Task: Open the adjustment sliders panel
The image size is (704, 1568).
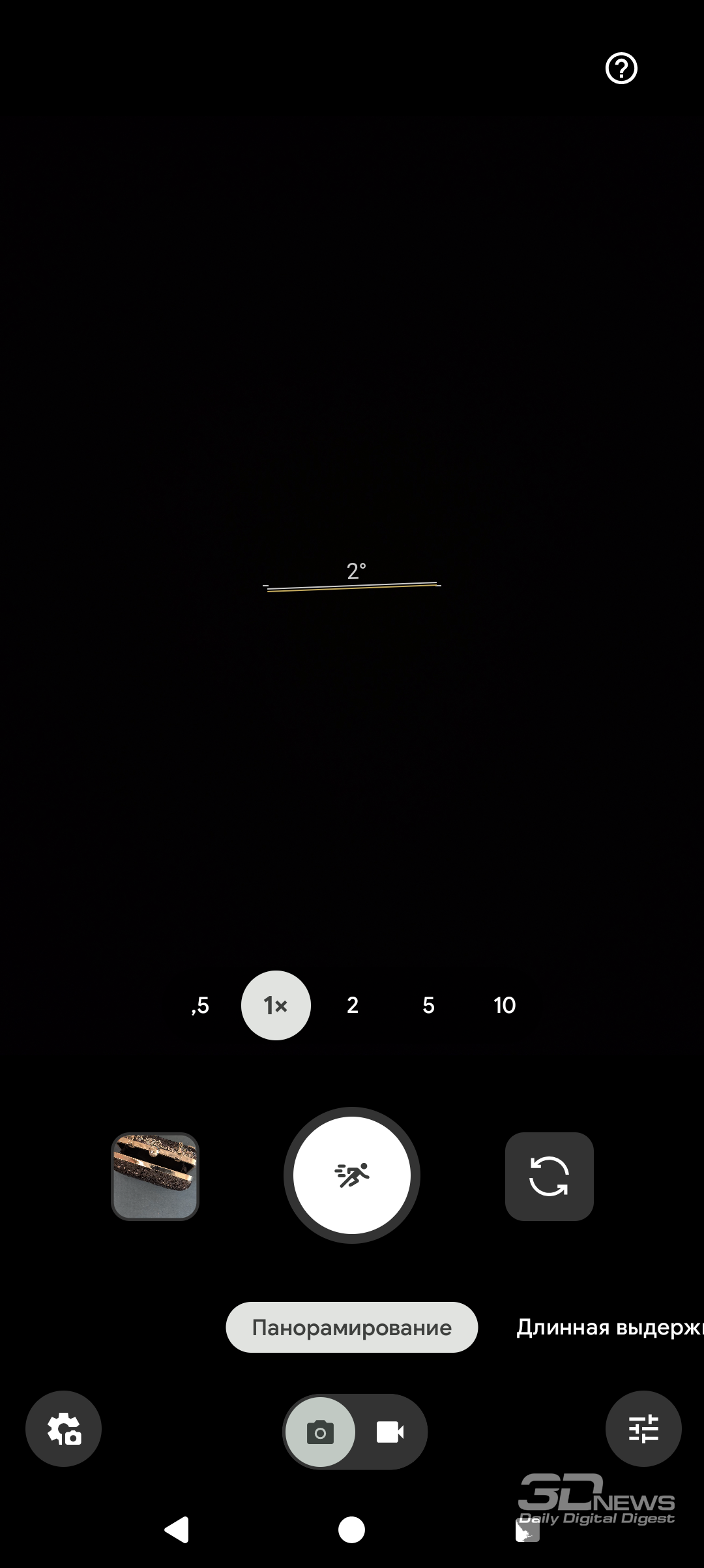Action: pos(643,1428)
